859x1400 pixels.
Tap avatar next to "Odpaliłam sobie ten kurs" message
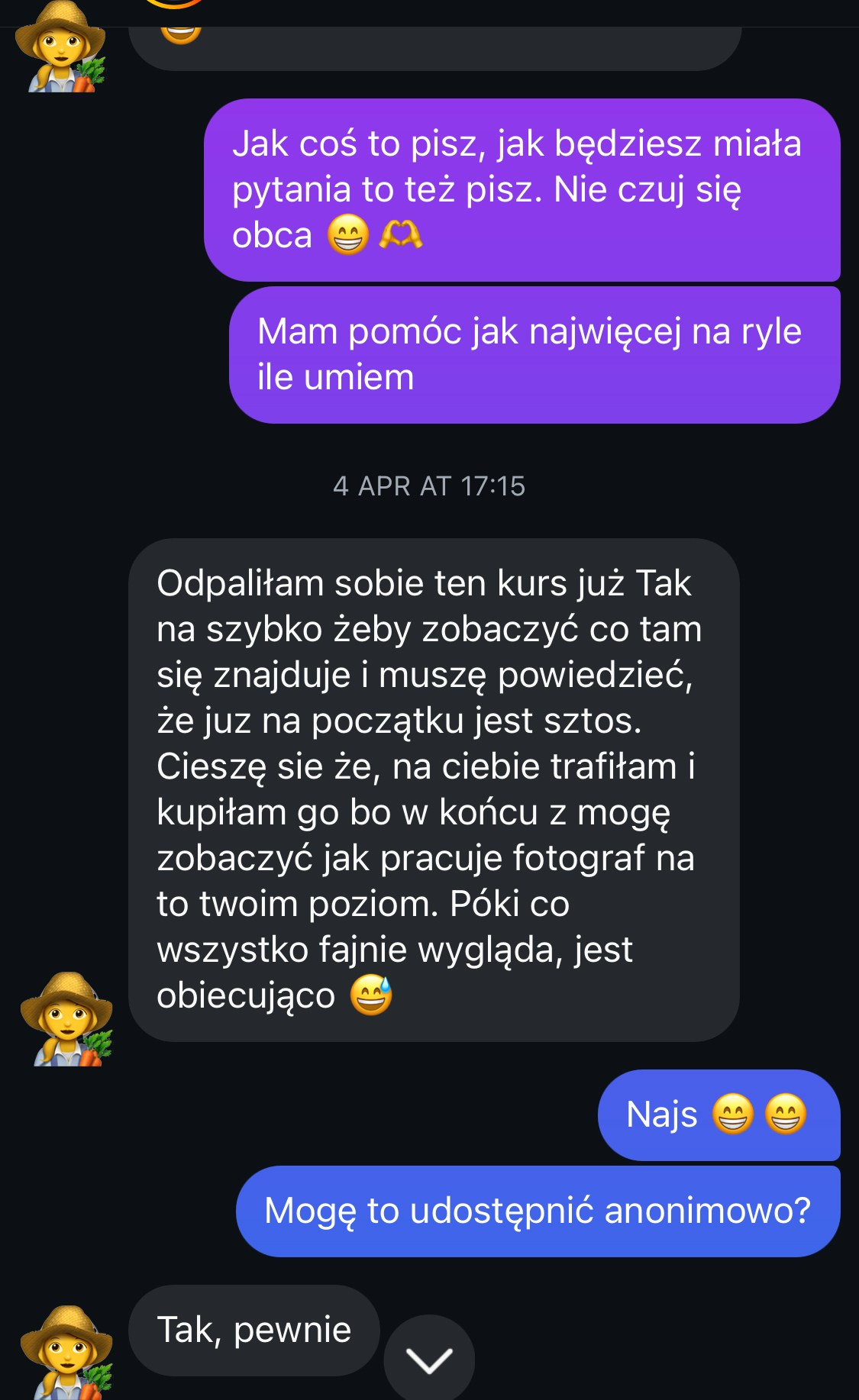pyautogui.click(x=66, y=1019)
